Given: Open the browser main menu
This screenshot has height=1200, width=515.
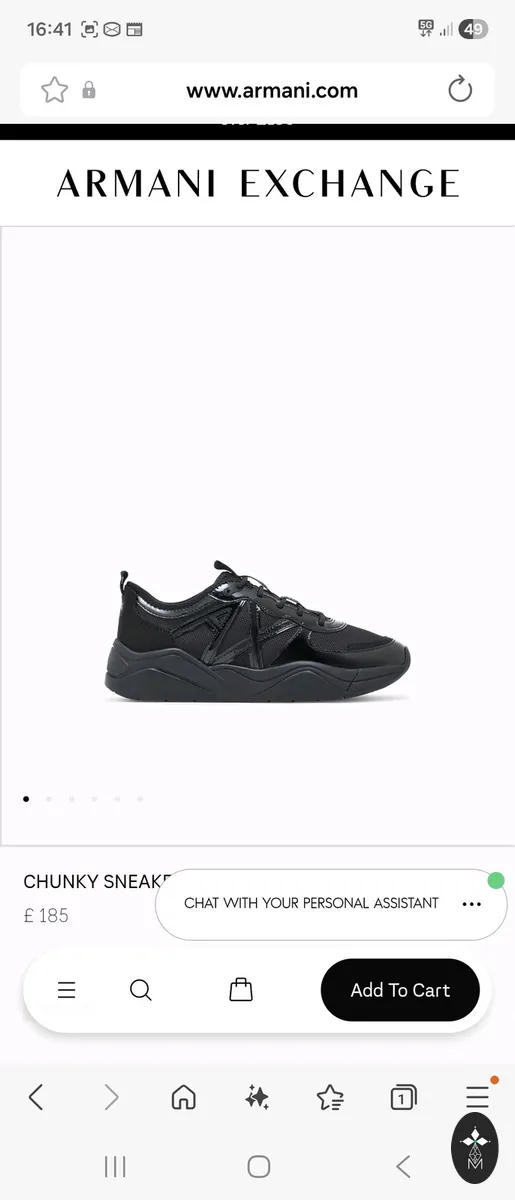Looking at the screenshot, I should [x=477, y=1097].
